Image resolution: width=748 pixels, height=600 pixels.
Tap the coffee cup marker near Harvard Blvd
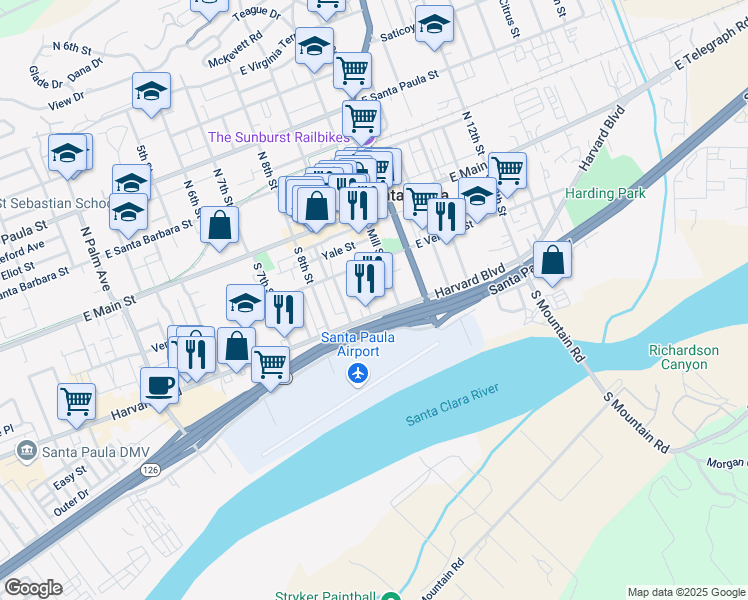point(160,385)
